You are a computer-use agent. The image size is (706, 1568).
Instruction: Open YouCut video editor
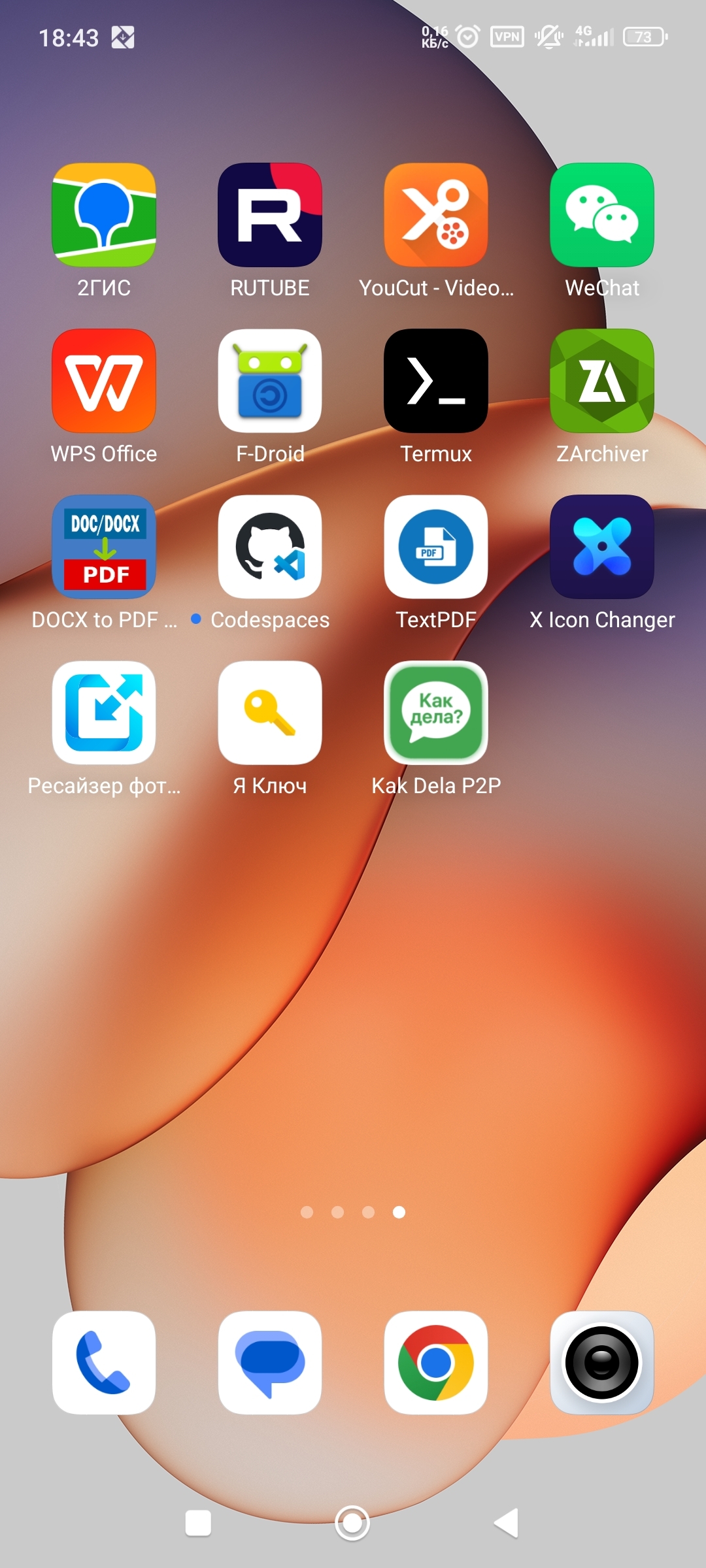click(x=436, y=215)
